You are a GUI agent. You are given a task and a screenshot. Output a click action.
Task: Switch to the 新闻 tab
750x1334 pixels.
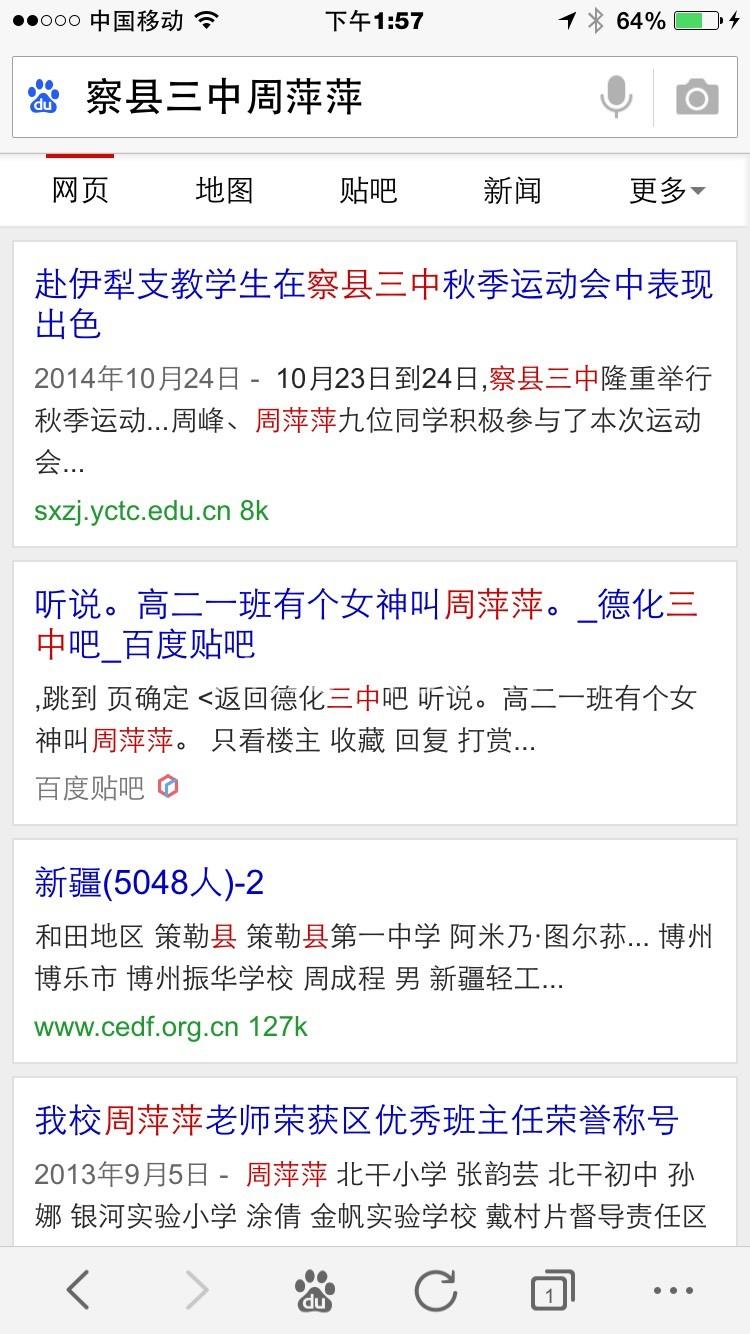click(512, 190)
